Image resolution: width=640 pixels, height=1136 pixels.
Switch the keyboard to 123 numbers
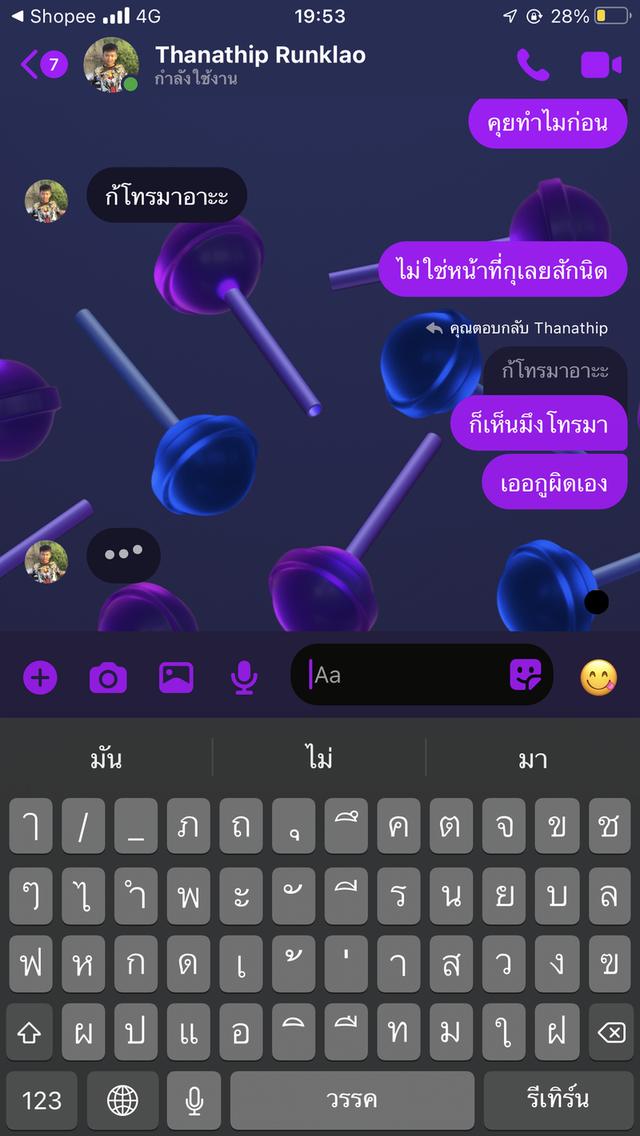click(42, 1100)
